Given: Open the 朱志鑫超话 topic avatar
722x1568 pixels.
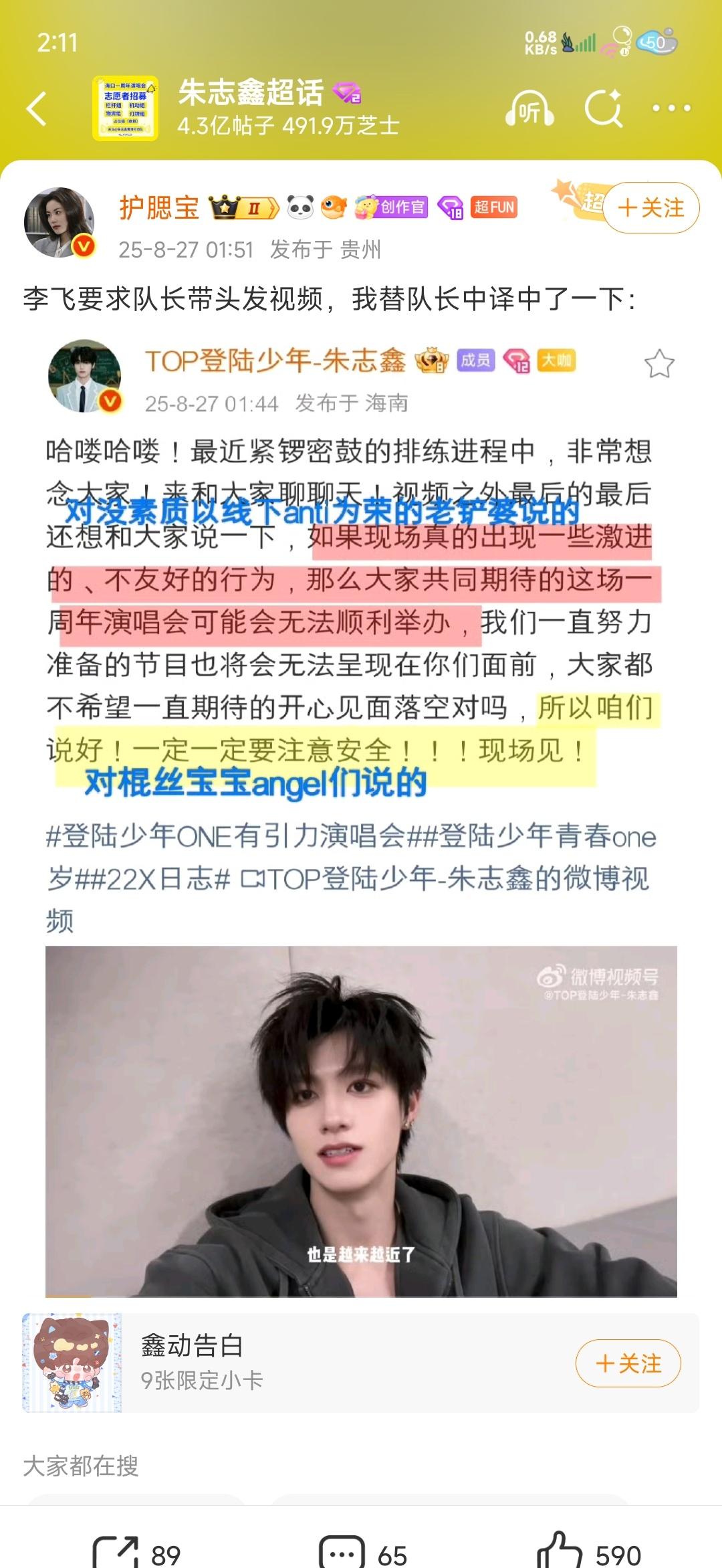Looking at the screenshot, I should [125, 108].
